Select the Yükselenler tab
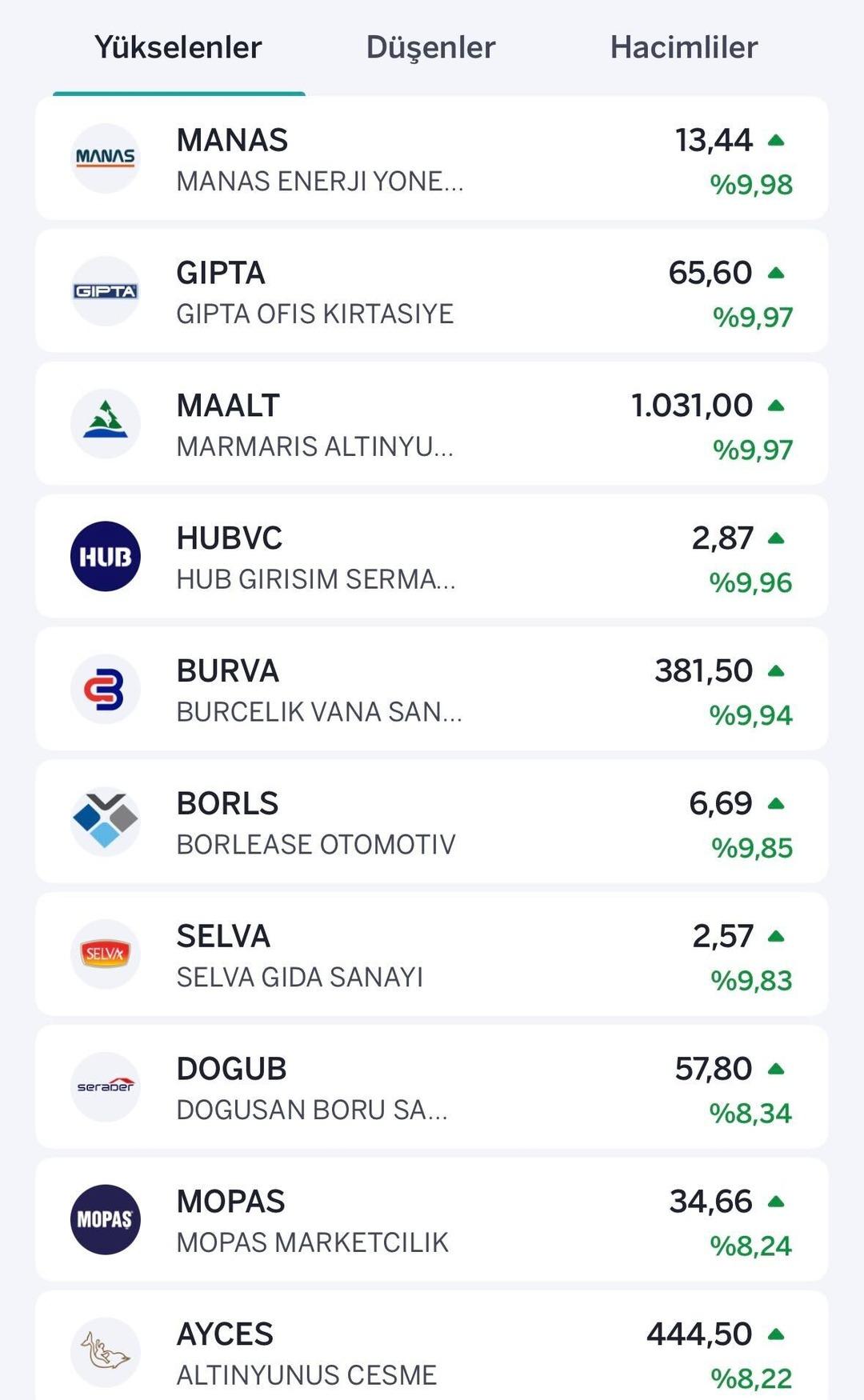Screen dimensions: 864x1400 pyautogui.click(x=176, y=48)
